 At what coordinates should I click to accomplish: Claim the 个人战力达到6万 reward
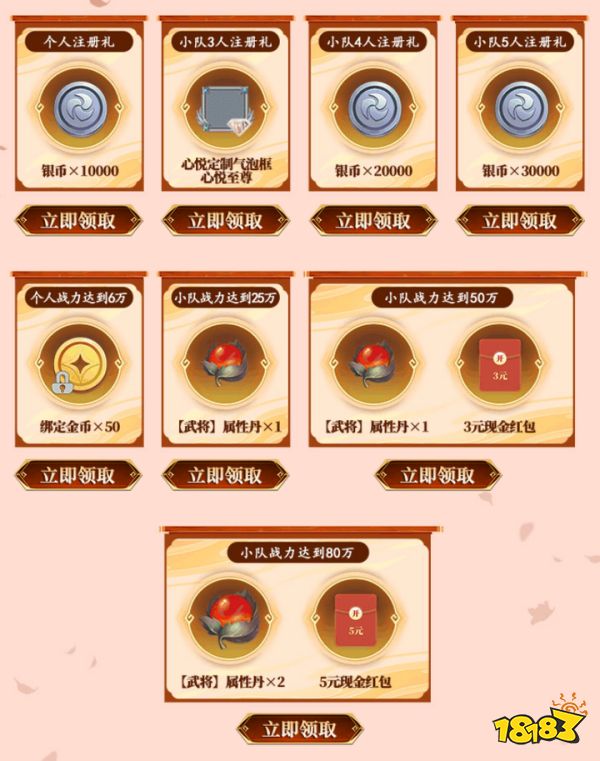coord(78,475)
